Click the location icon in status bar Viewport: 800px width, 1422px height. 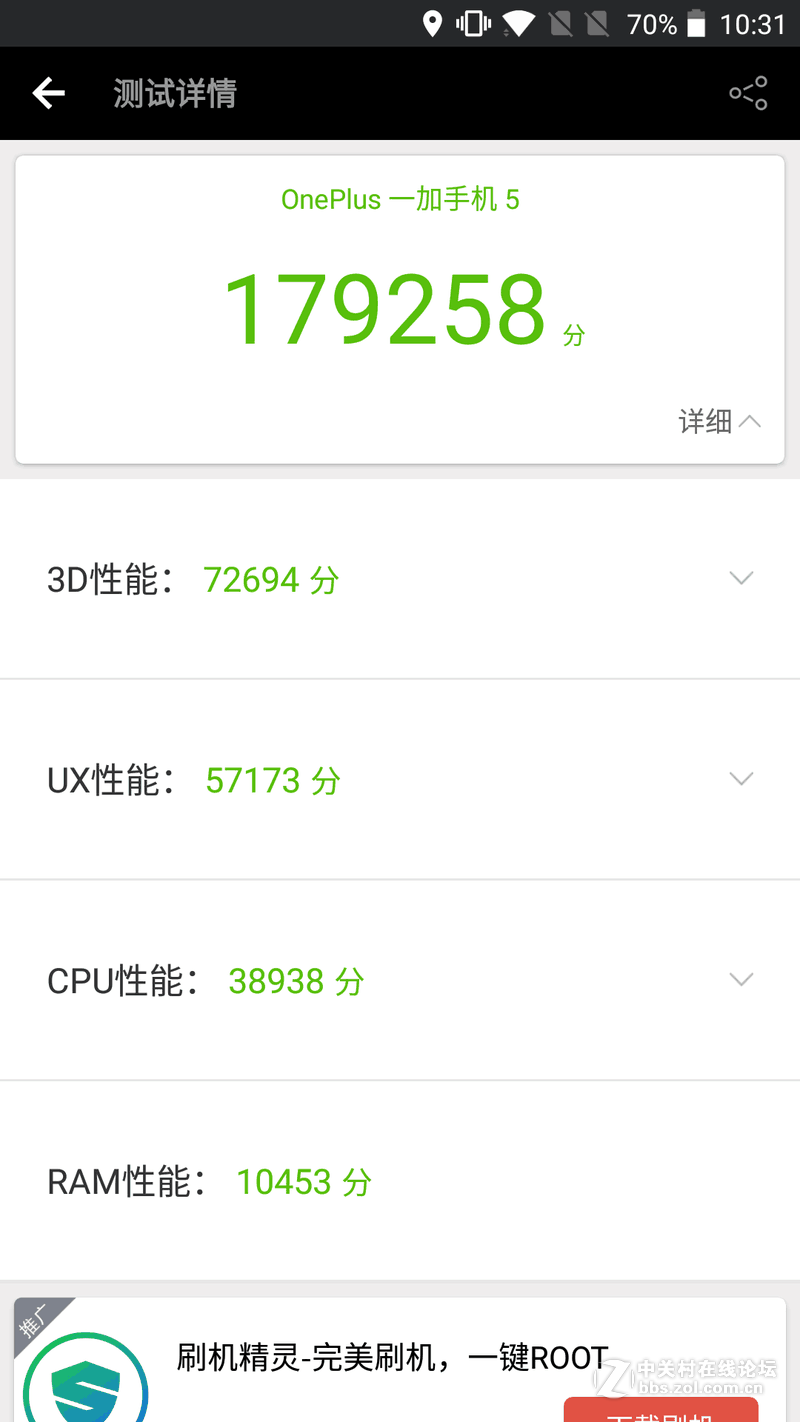(434, 23)
